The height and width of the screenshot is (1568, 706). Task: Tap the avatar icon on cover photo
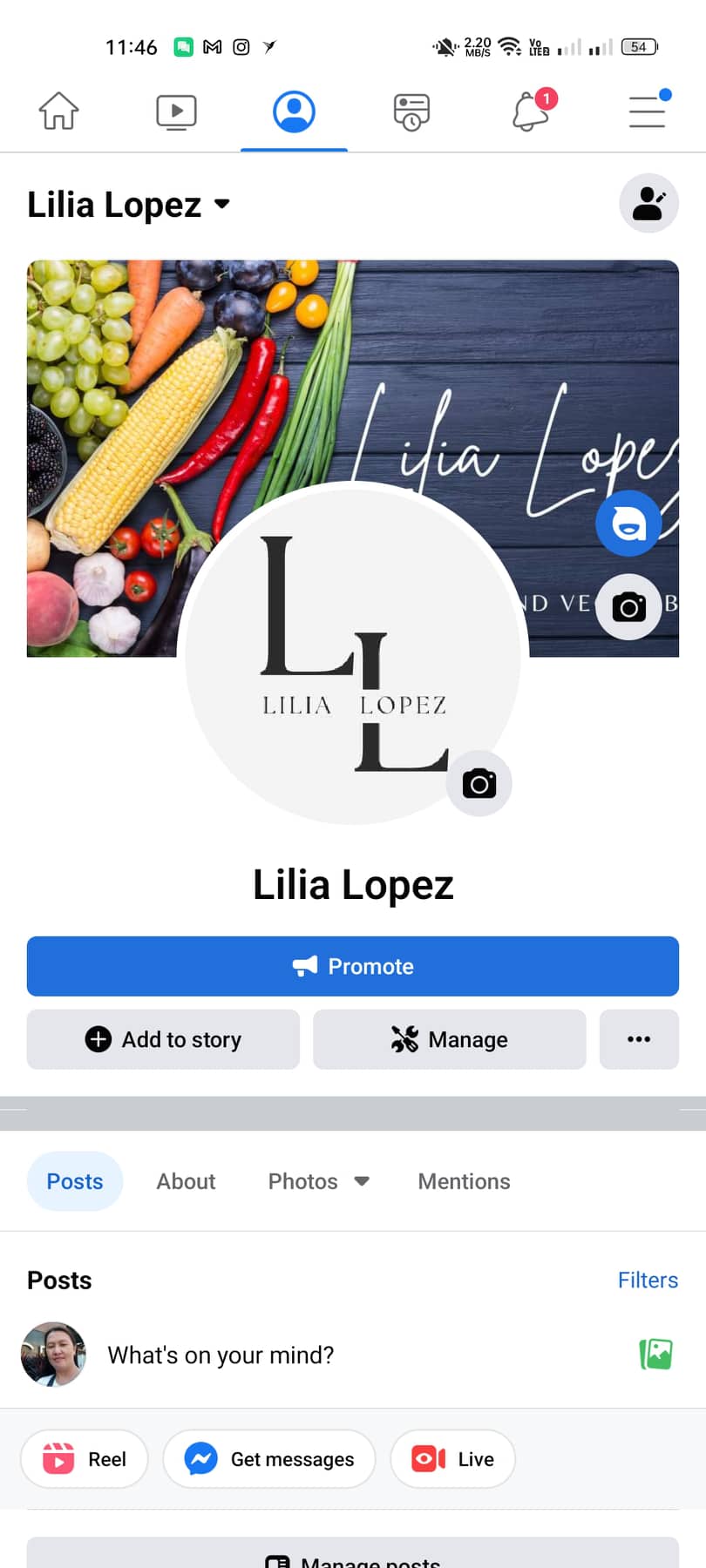click(628, 524)
